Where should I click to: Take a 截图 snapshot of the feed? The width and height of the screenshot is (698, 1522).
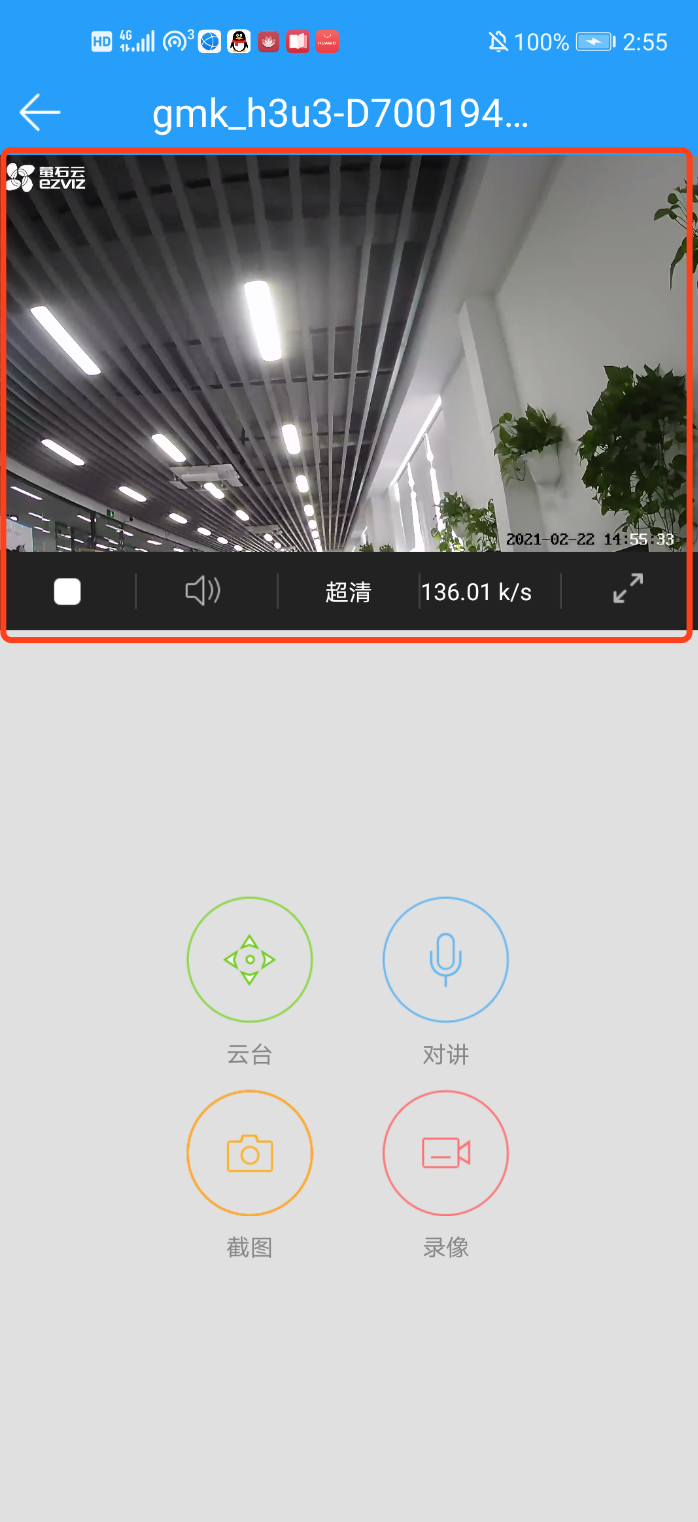point(250,1153)
